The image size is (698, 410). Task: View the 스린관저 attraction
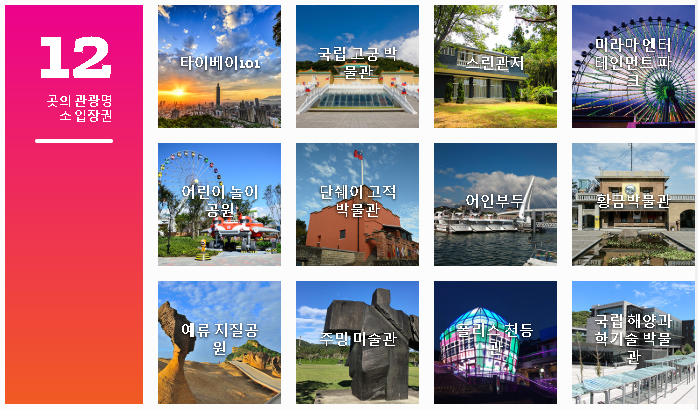click(495, 66)
